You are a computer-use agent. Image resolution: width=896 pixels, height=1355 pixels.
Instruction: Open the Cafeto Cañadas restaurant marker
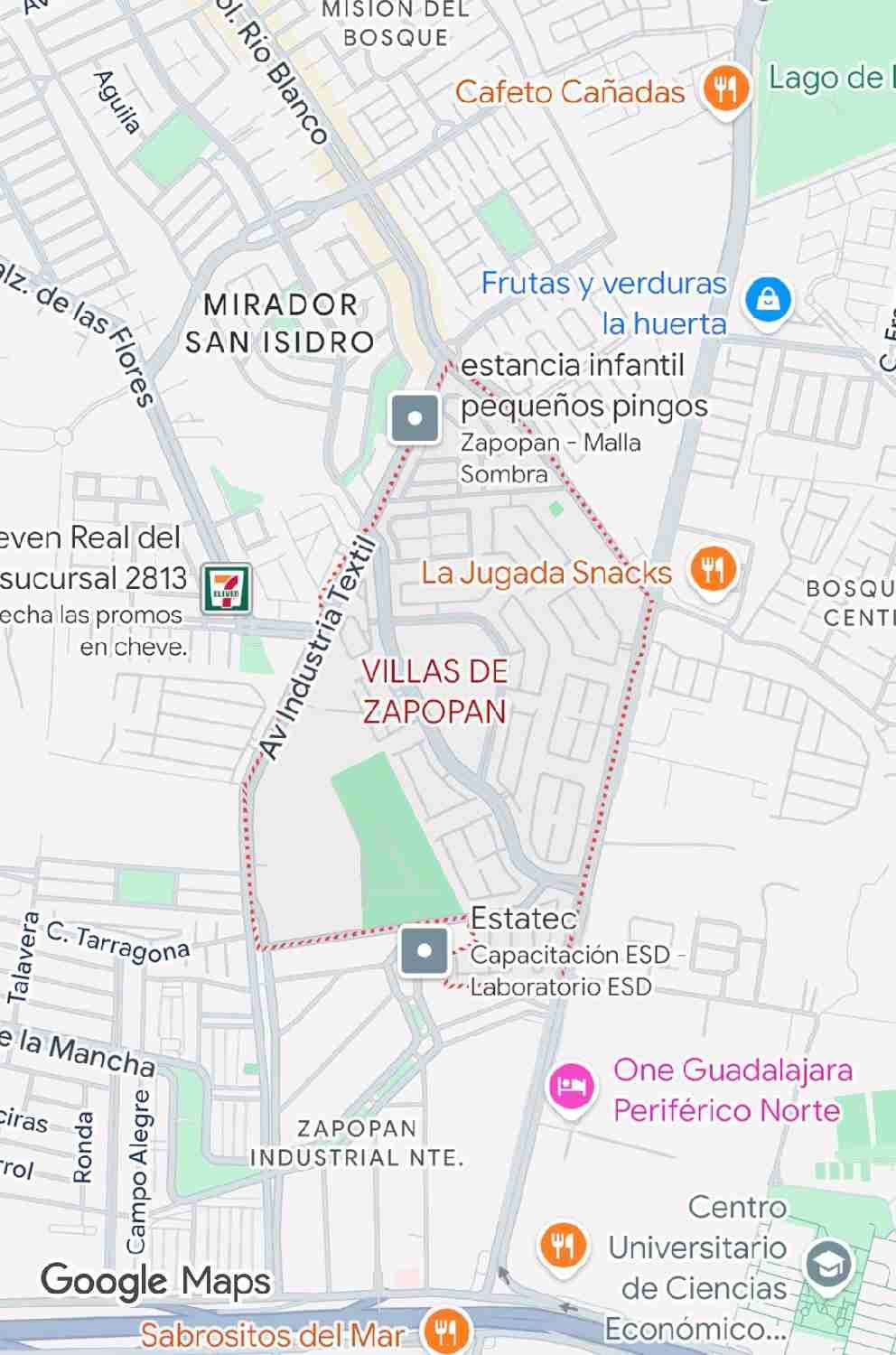(726, 91)
